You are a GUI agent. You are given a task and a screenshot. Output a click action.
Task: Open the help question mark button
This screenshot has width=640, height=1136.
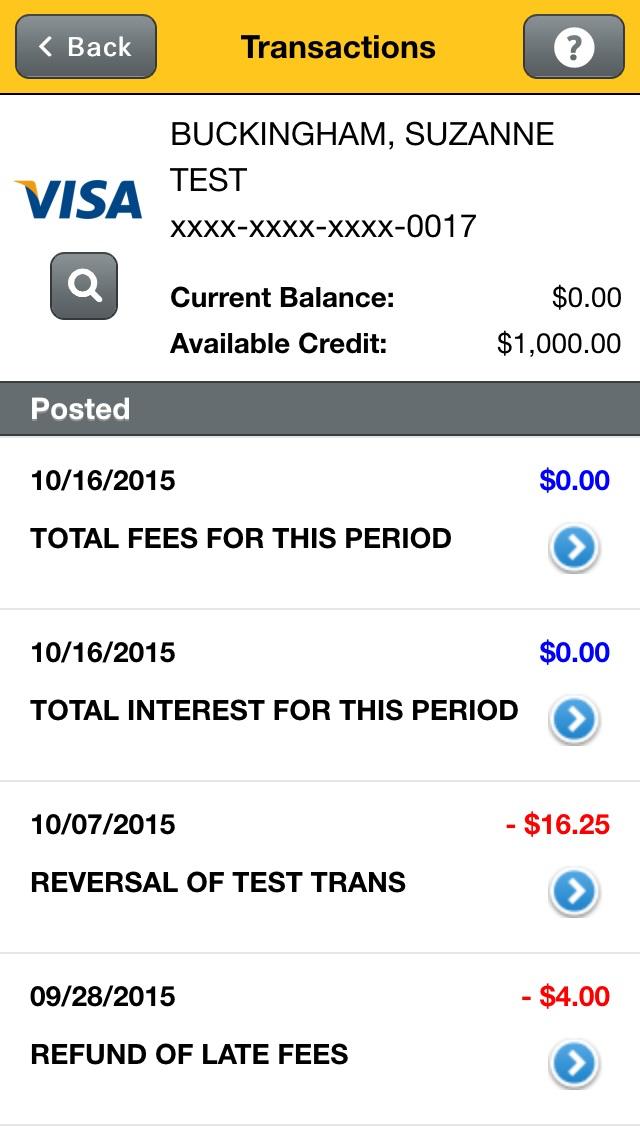pos(573,46)
